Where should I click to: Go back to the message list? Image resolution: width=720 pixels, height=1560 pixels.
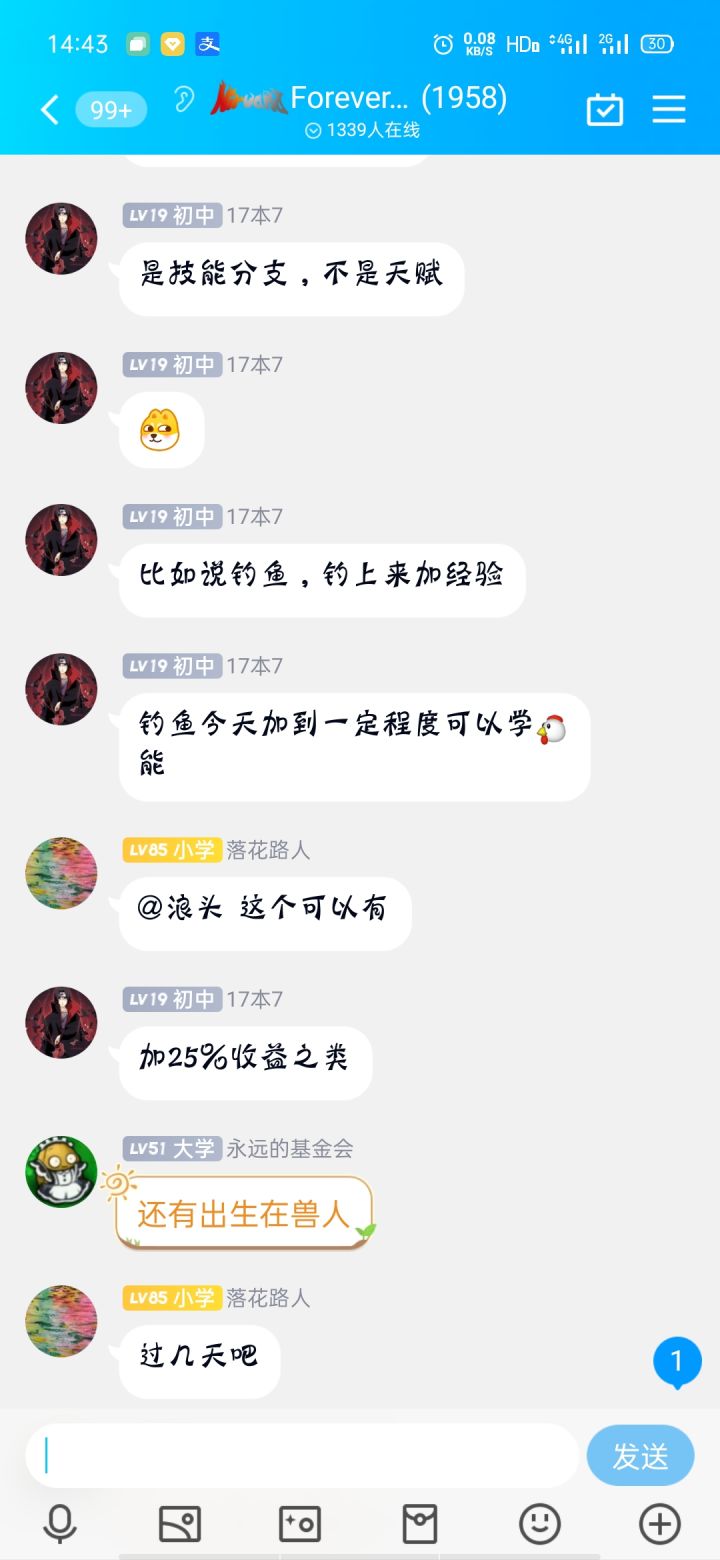point(49,109)
